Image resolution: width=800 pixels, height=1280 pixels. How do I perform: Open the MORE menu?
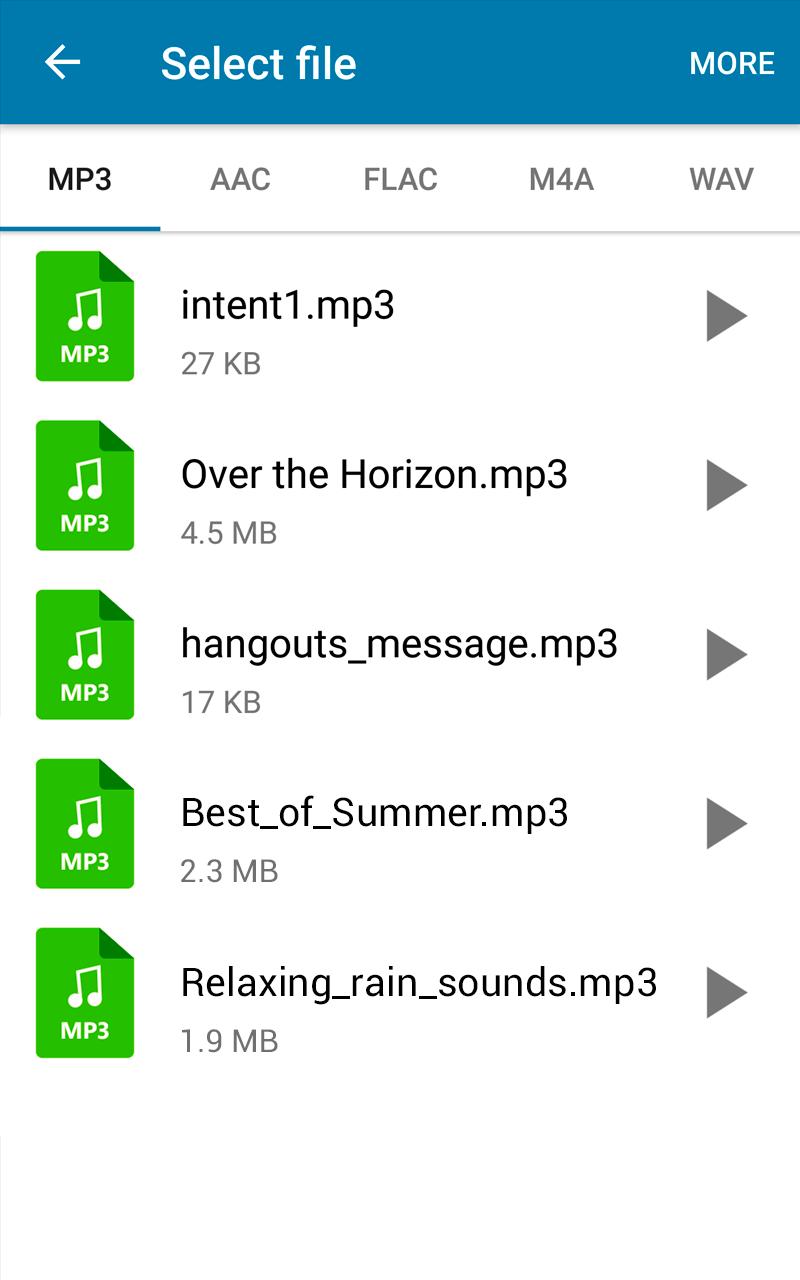pyautogui.click(x=731, y=63)
